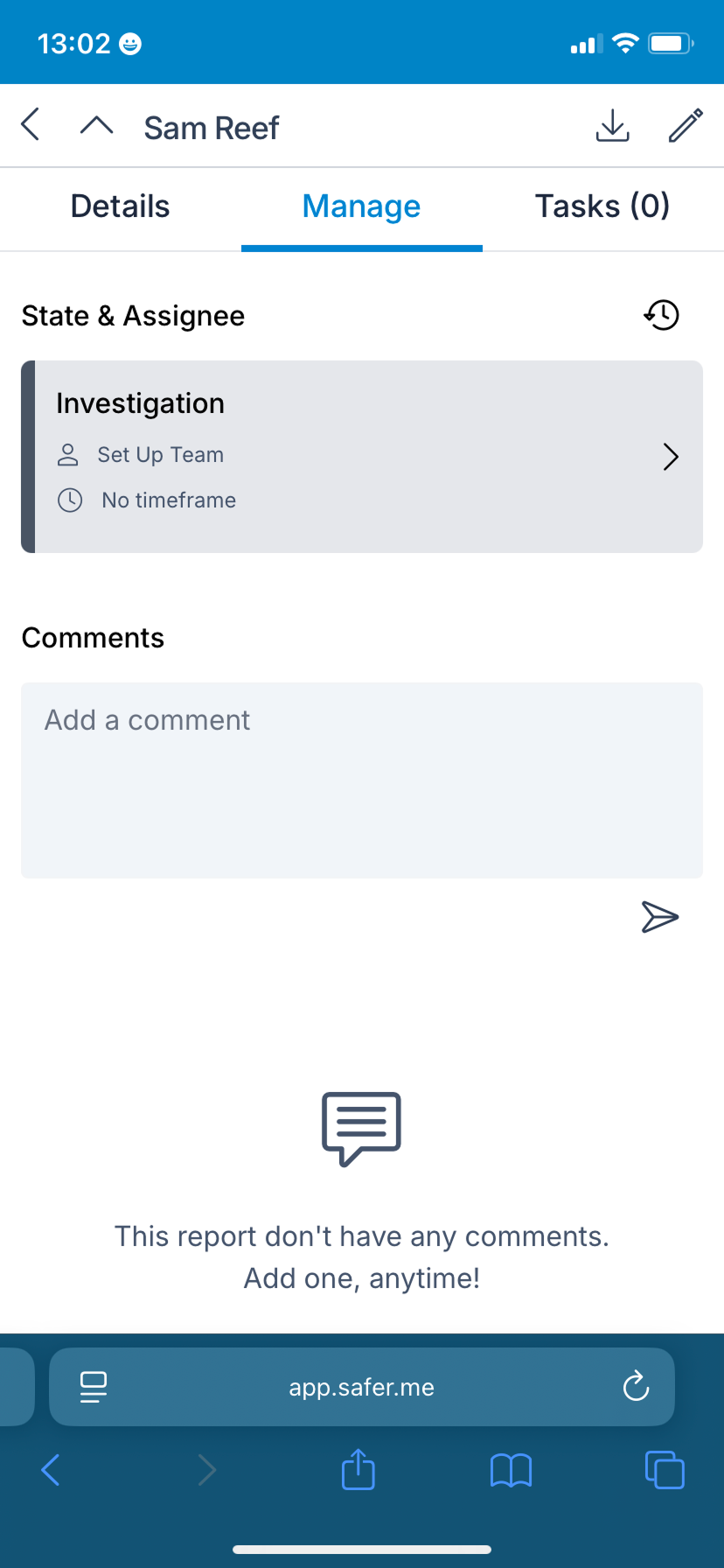This screenshot has width=724, height=1568.
Task: Tap the up chevron next to Sam Reef
Action: coord(96,125)
